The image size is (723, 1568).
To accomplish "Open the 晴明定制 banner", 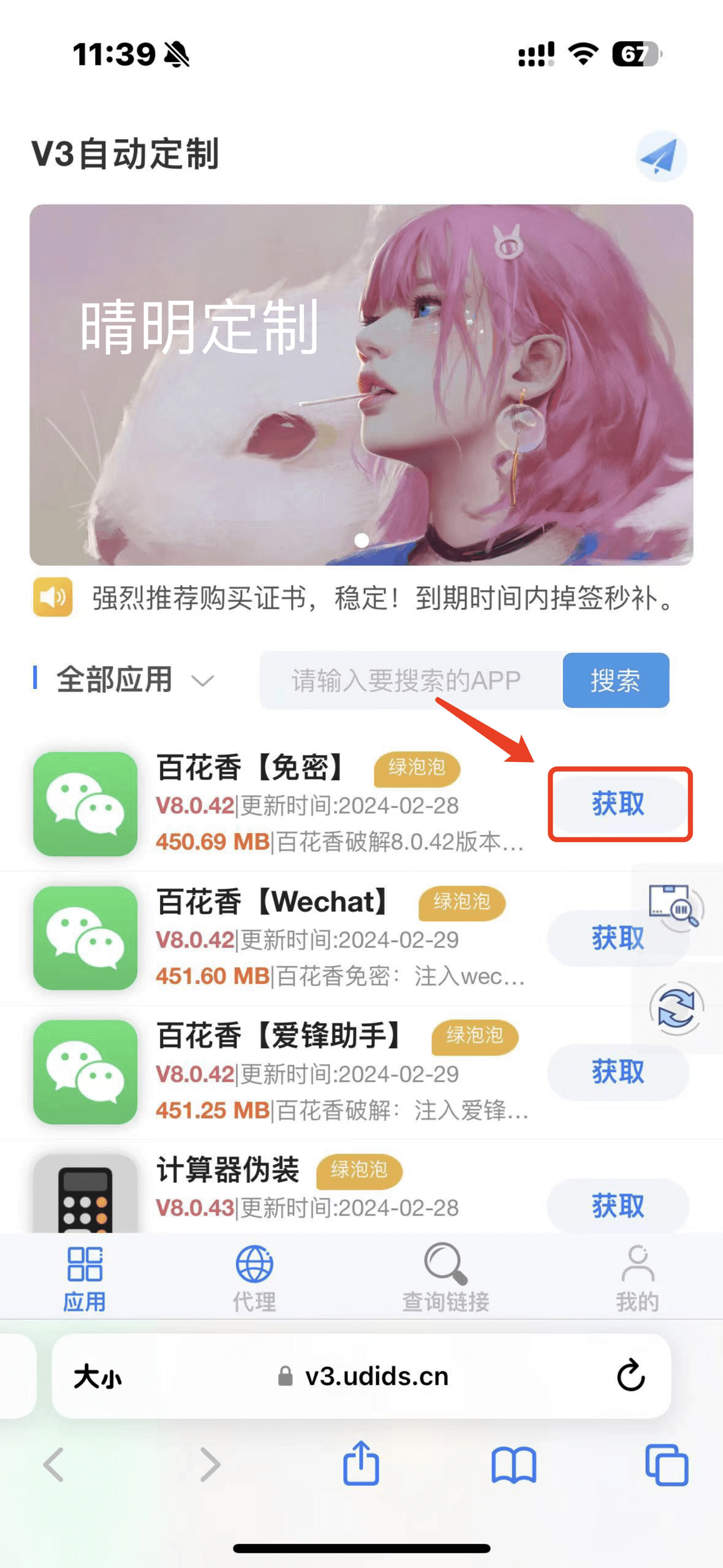I will [362, 384].
